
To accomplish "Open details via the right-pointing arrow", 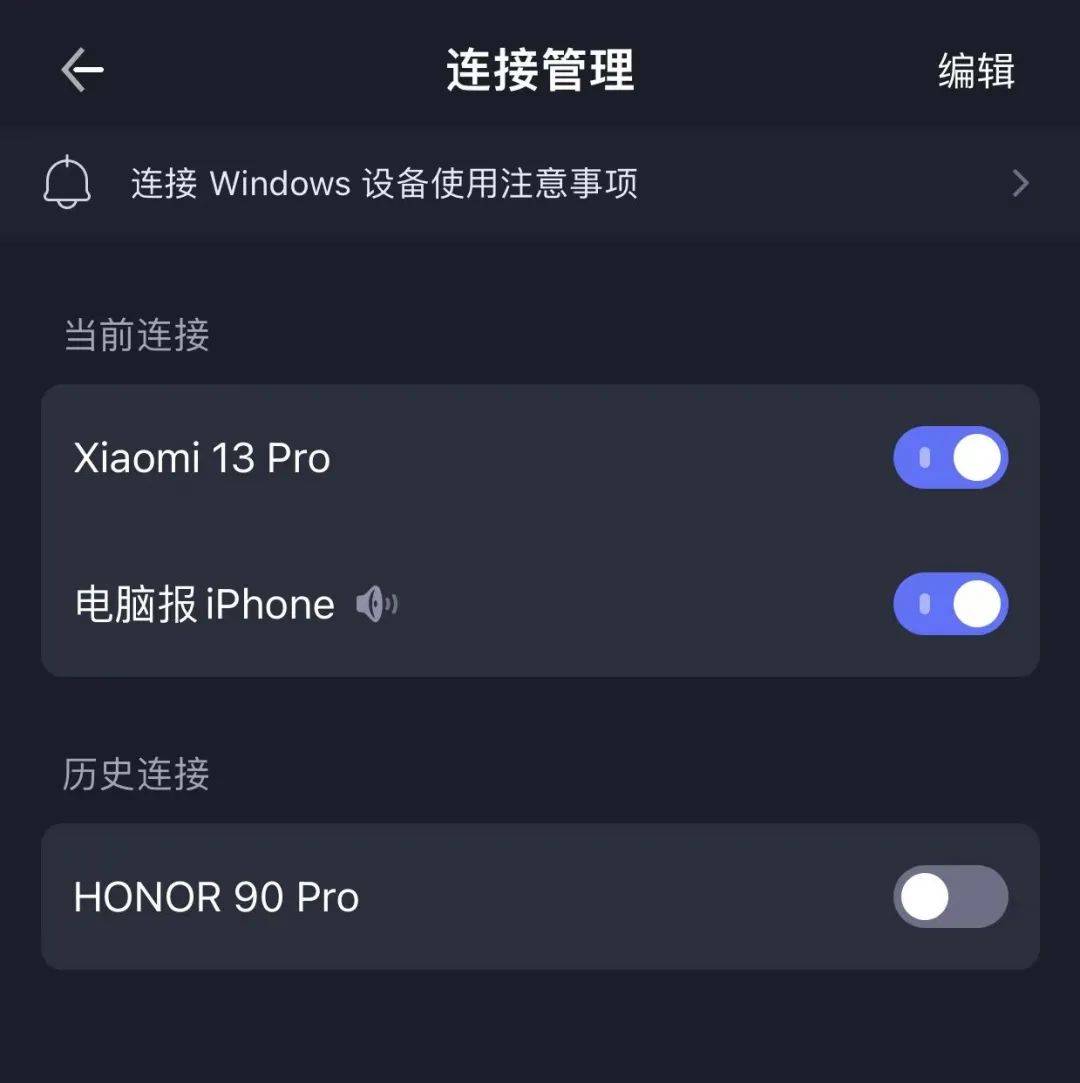I will 1020,182.
